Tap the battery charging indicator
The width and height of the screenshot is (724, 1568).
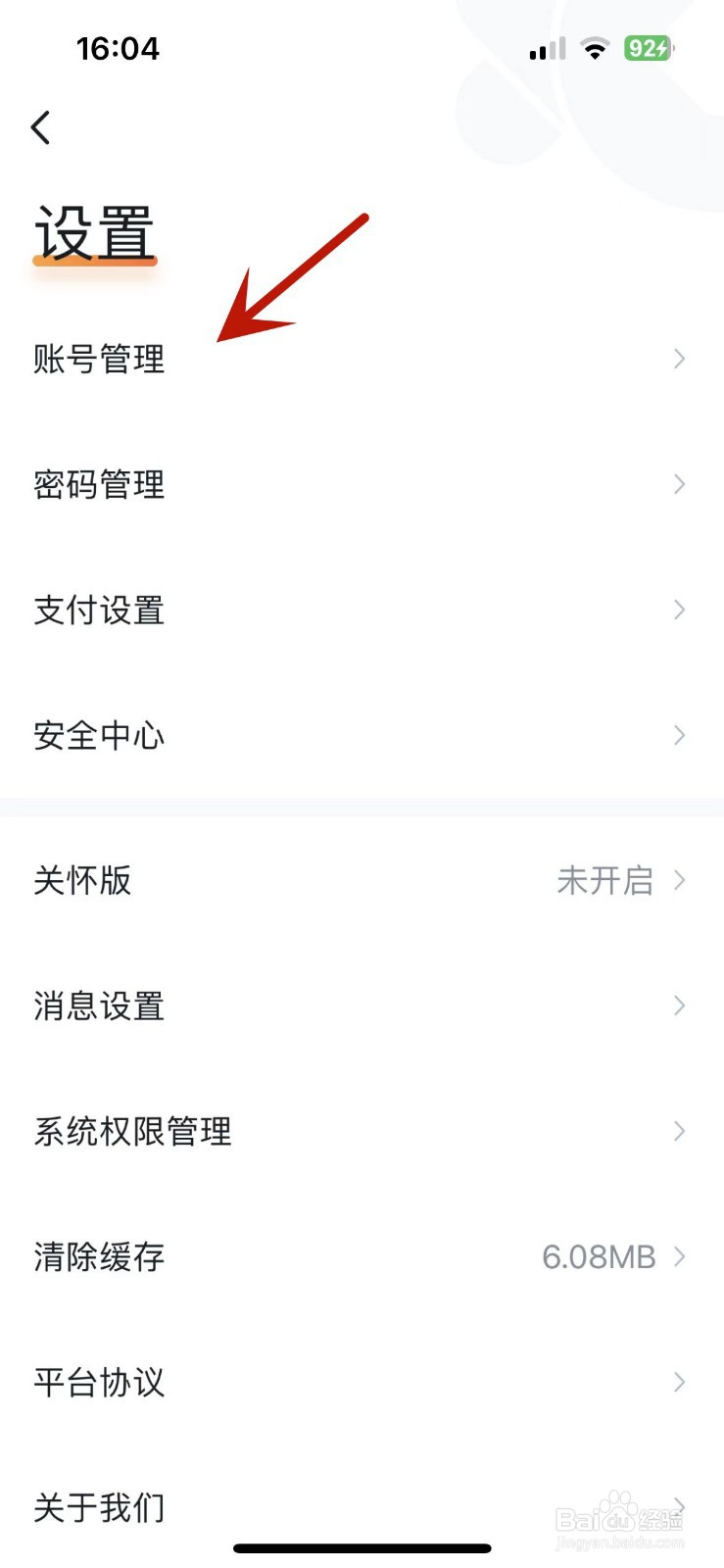click(648, 49)
